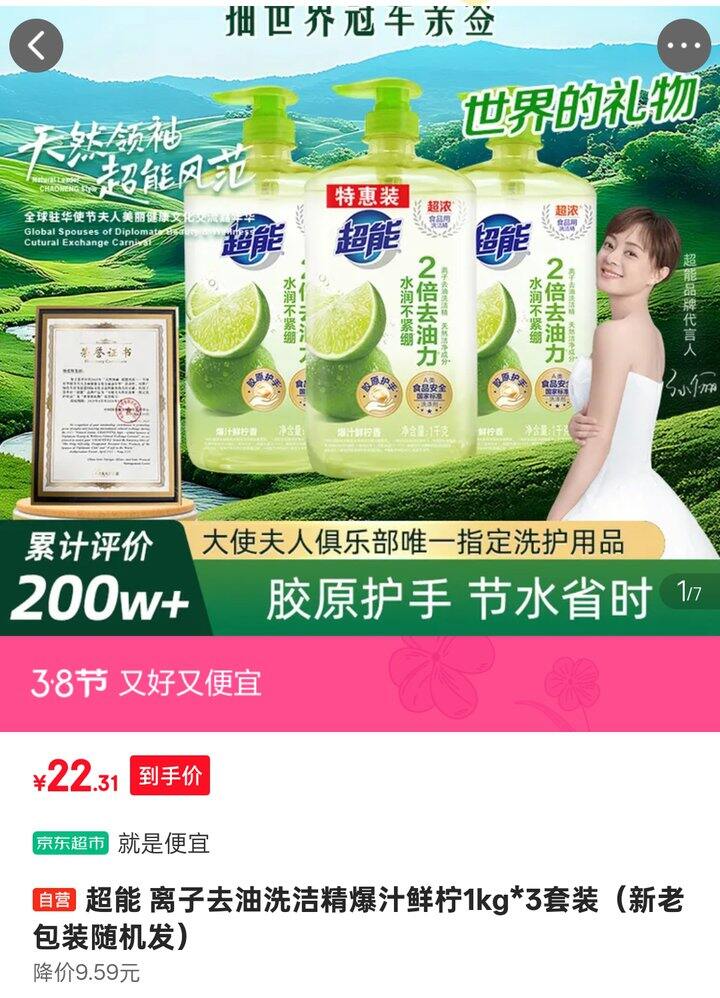720x998 pixels.
Task: Tap the 到手价 price tag
Action: coord(169,776)
